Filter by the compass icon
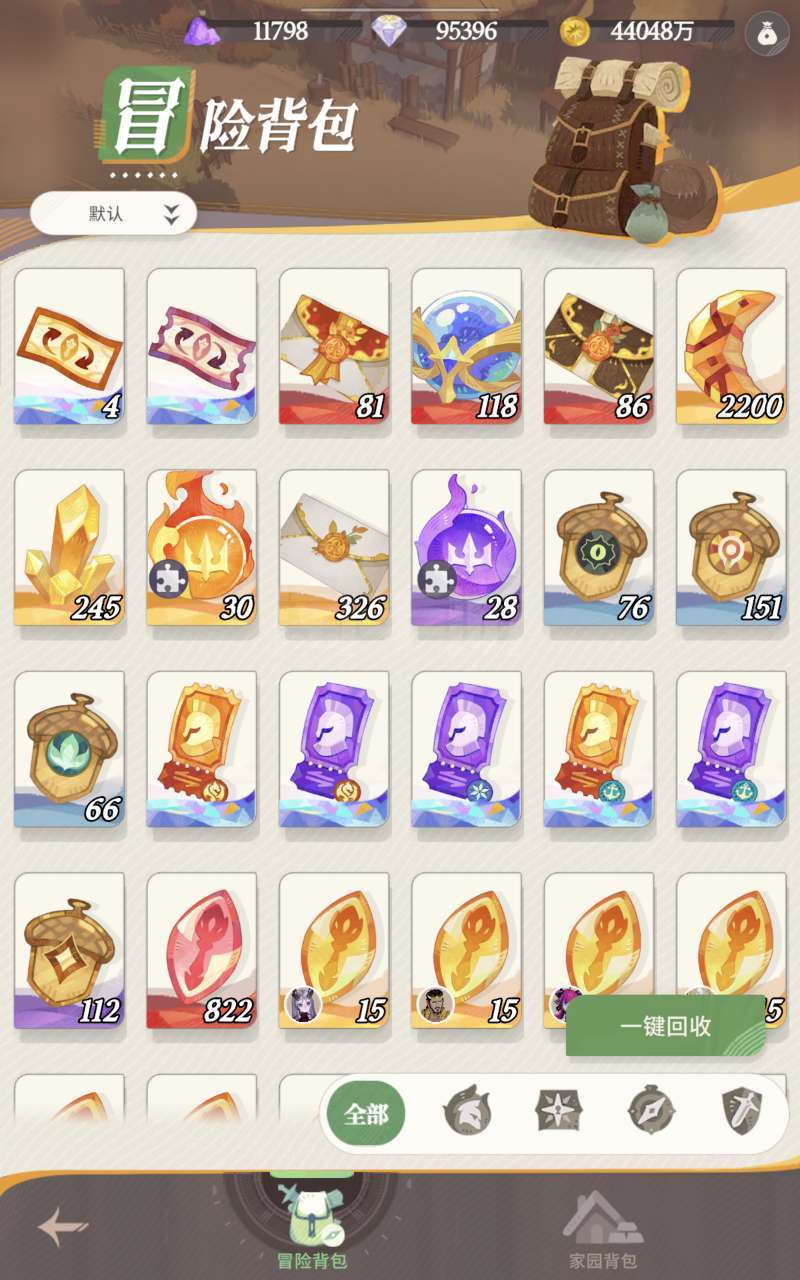The height and width of the screenshot is (1280, 800). 651,1112
